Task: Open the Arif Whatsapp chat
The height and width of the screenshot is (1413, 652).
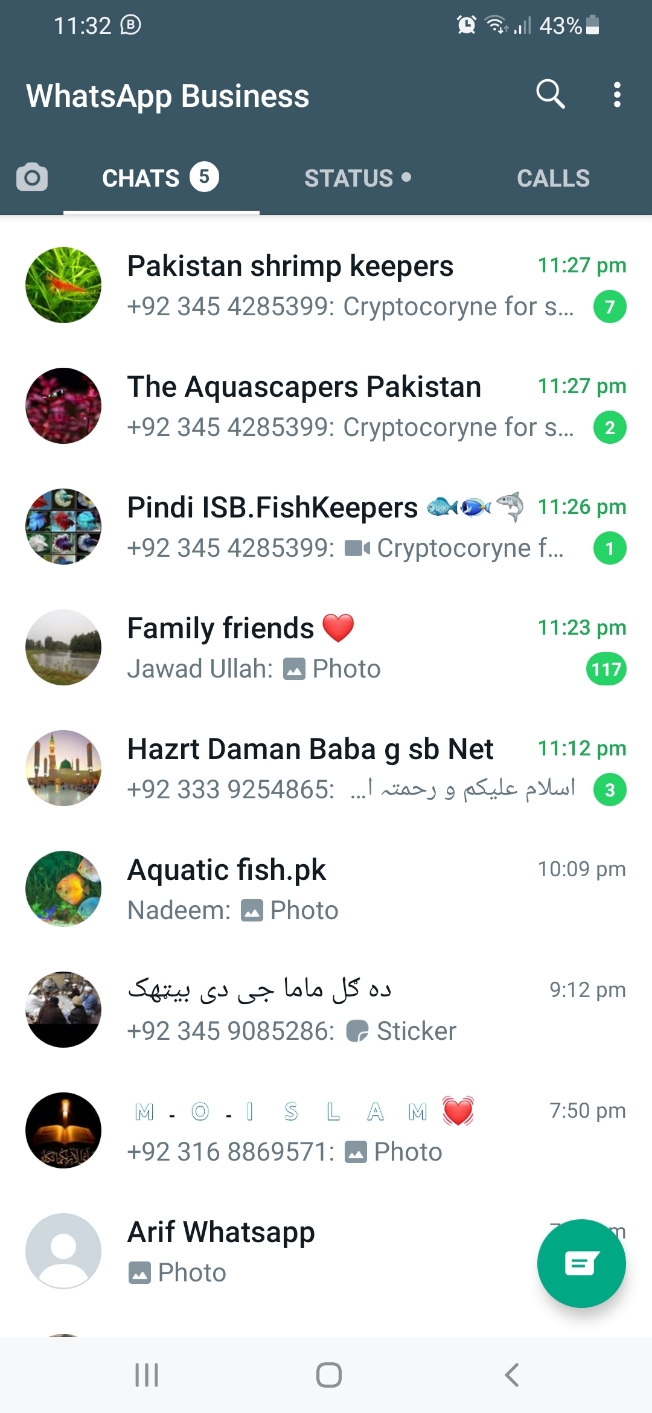Action: (x=300, y=1251)
